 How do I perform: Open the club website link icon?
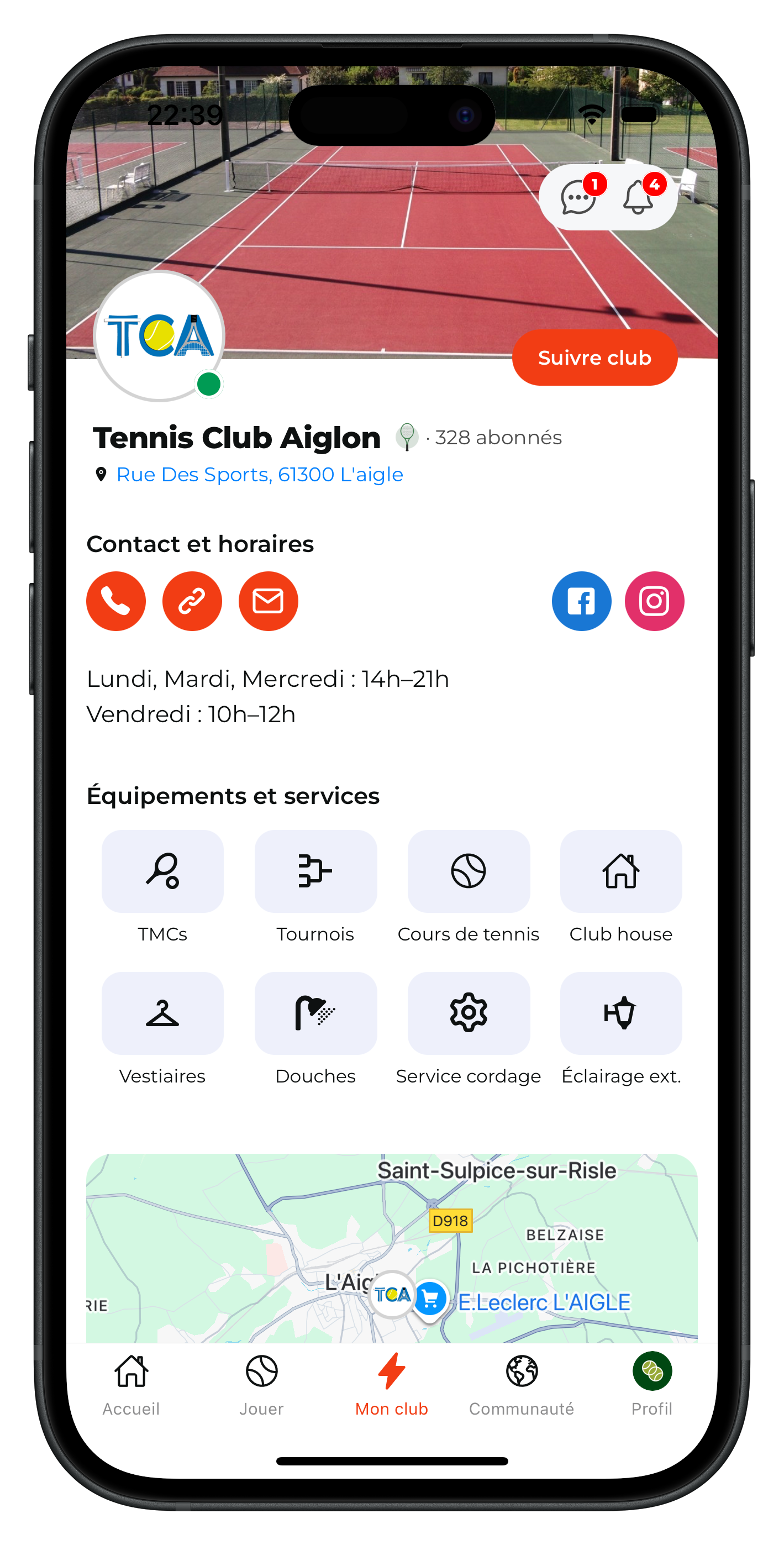coord(192,601)
